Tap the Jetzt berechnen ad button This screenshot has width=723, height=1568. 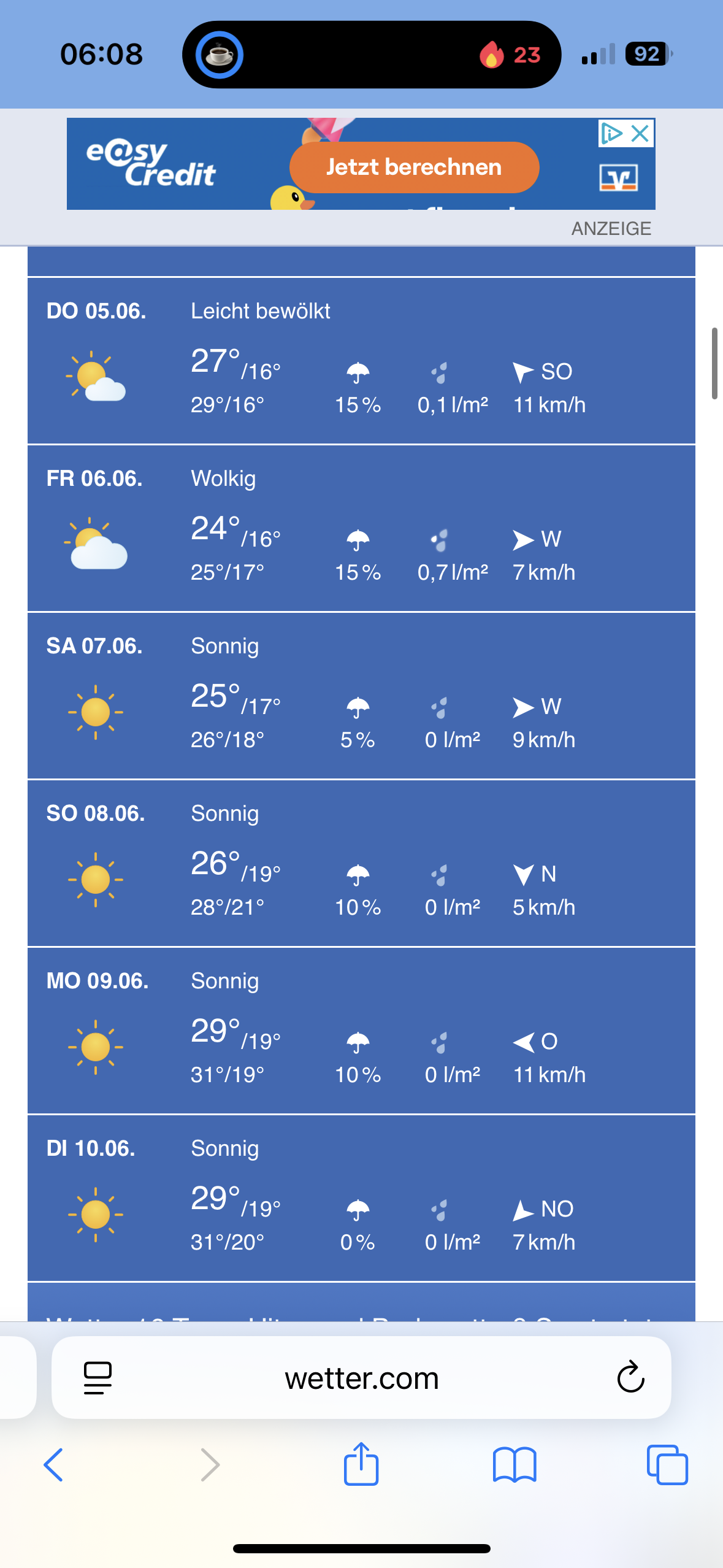click(414, 167)
